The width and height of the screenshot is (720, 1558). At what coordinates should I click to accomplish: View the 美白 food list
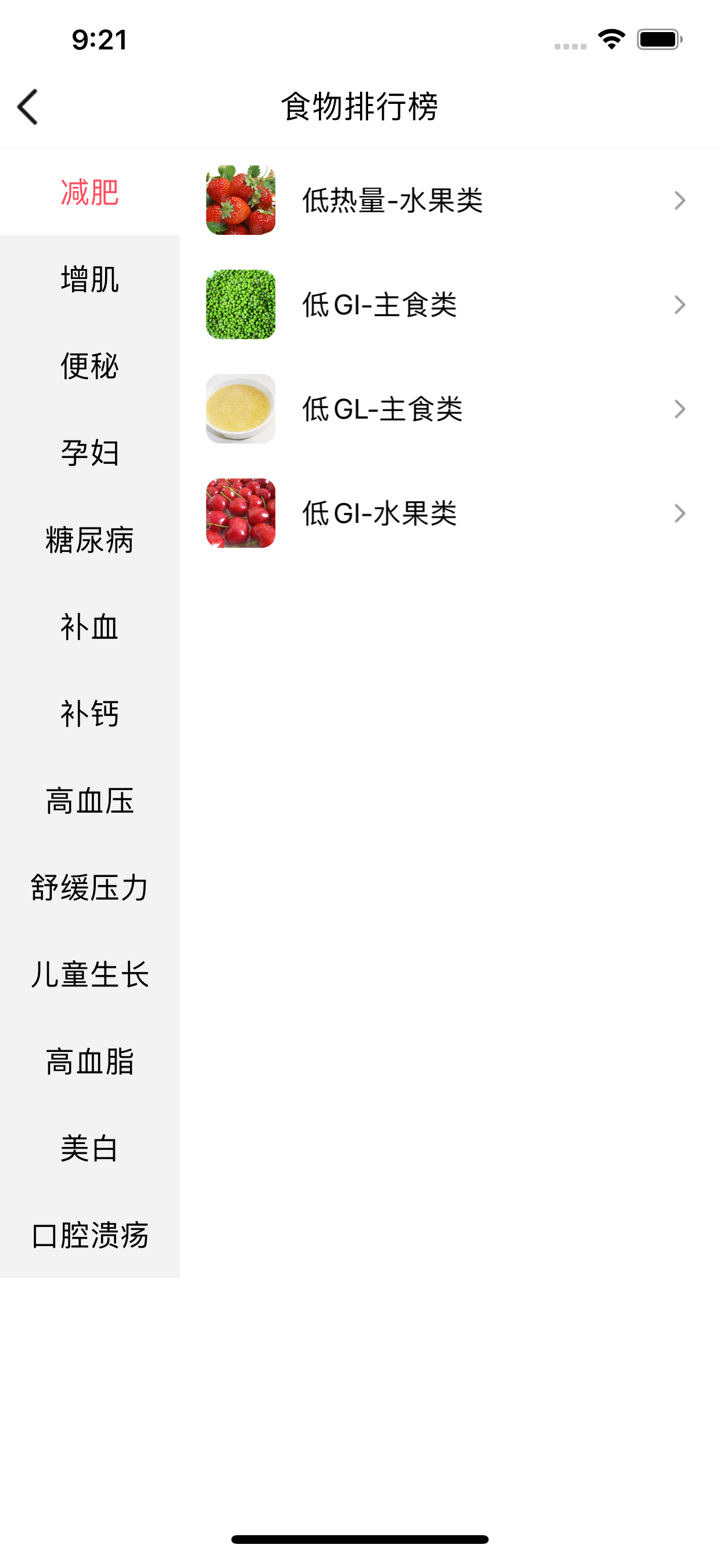coord(89,1148)
